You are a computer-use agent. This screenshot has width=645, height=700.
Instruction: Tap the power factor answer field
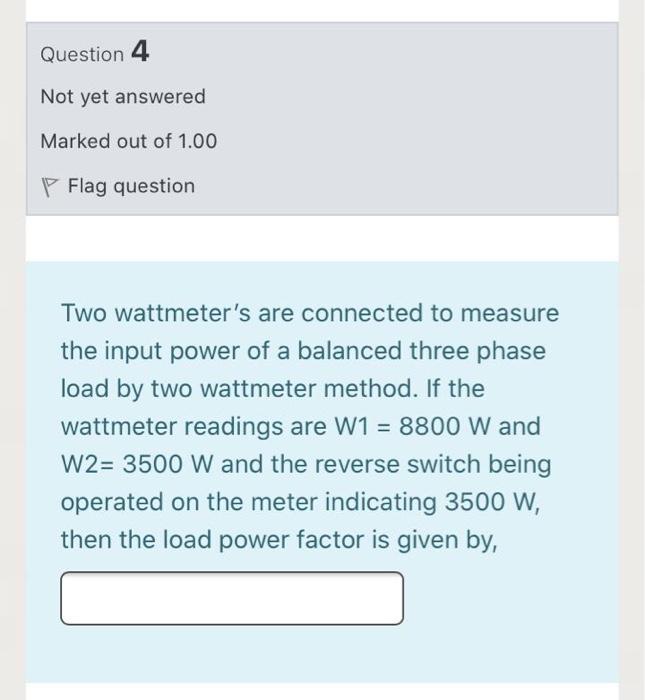[x=232, y=598]
